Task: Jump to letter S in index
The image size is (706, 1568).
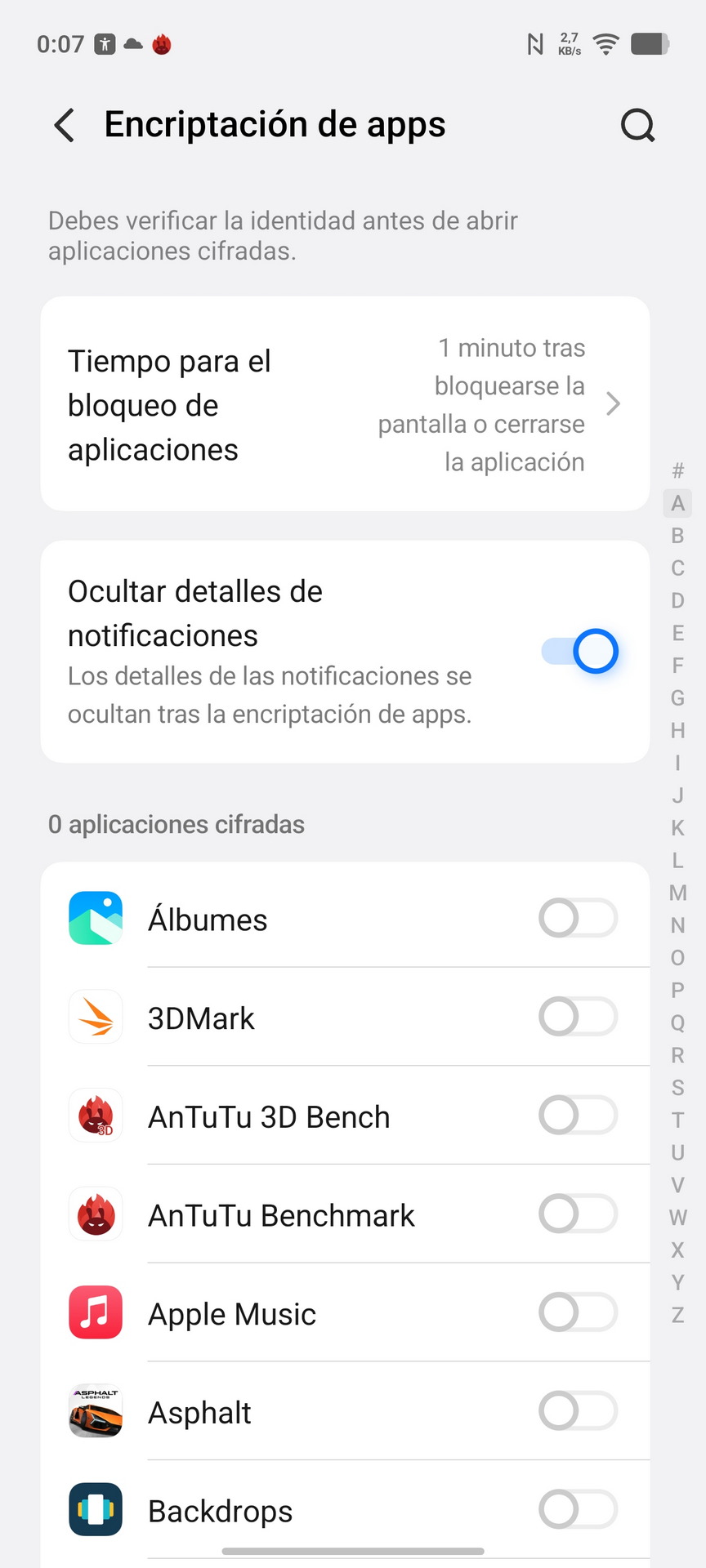Action: tap(677, 1088)
